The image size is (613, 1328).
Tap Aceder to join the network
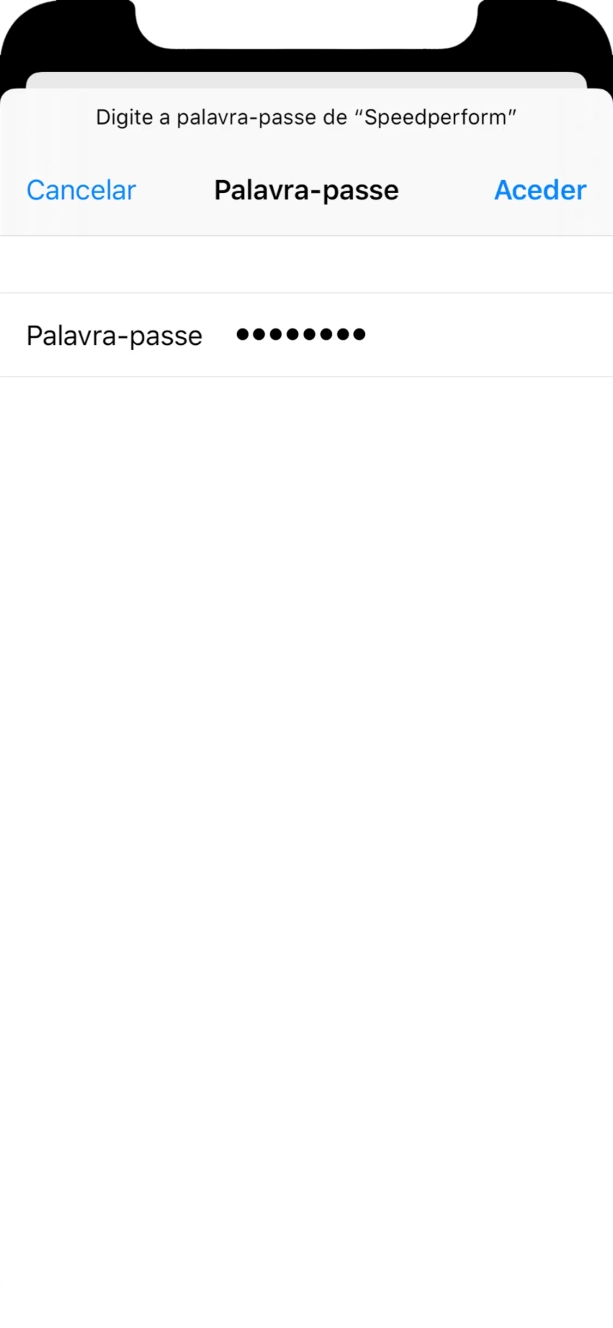(540, 190)
